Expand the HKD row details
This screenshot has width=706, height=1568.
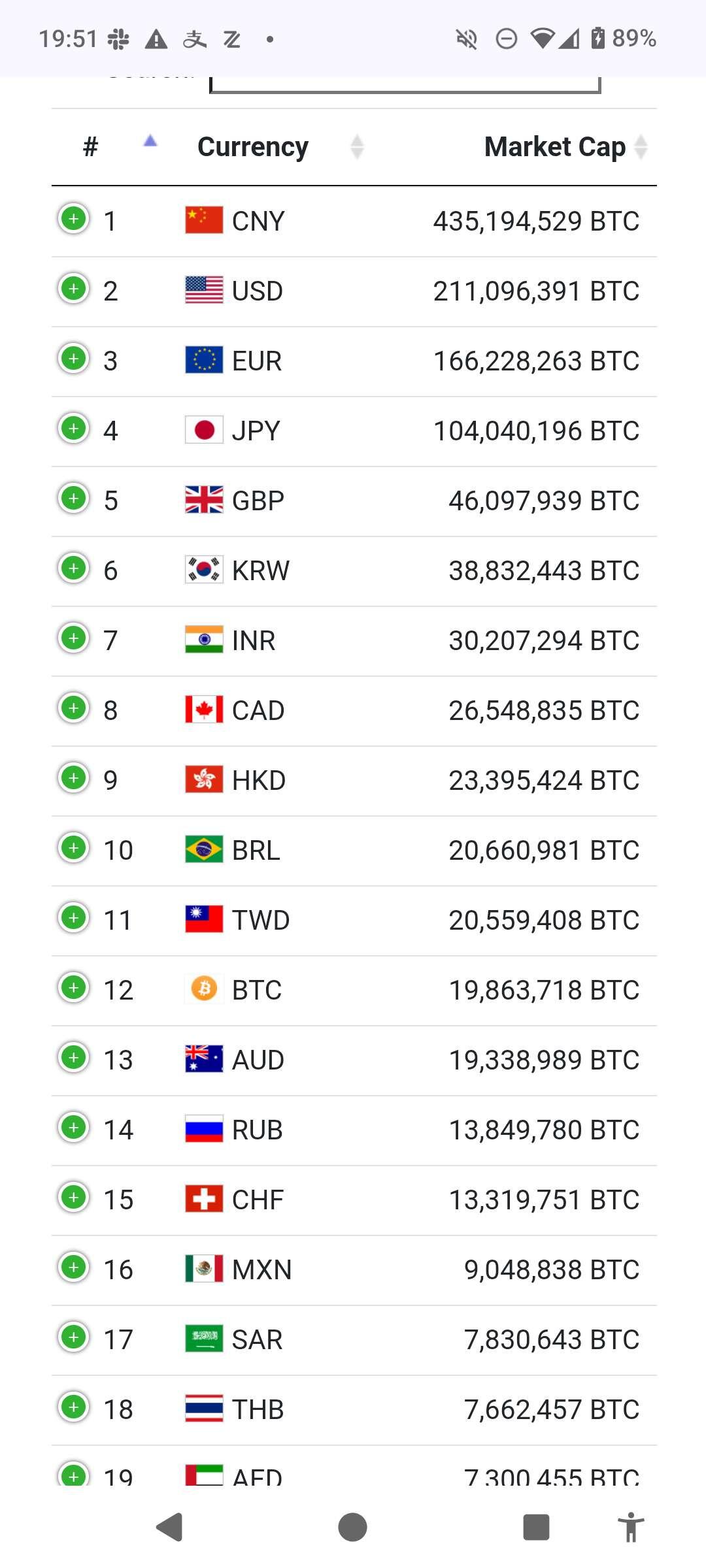click(x=74, y=778)
